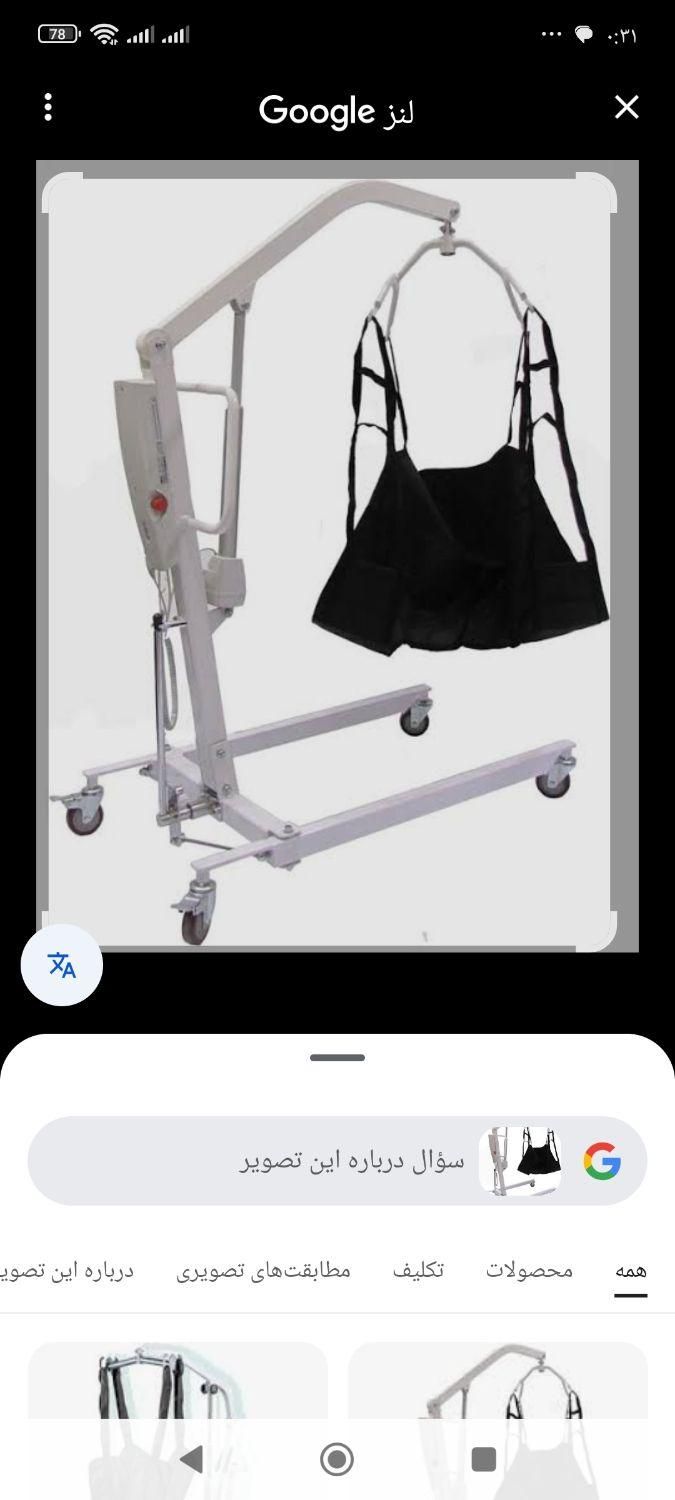
Task: Open the left sling lift result thumbnail
Action: click(177, 1385)
